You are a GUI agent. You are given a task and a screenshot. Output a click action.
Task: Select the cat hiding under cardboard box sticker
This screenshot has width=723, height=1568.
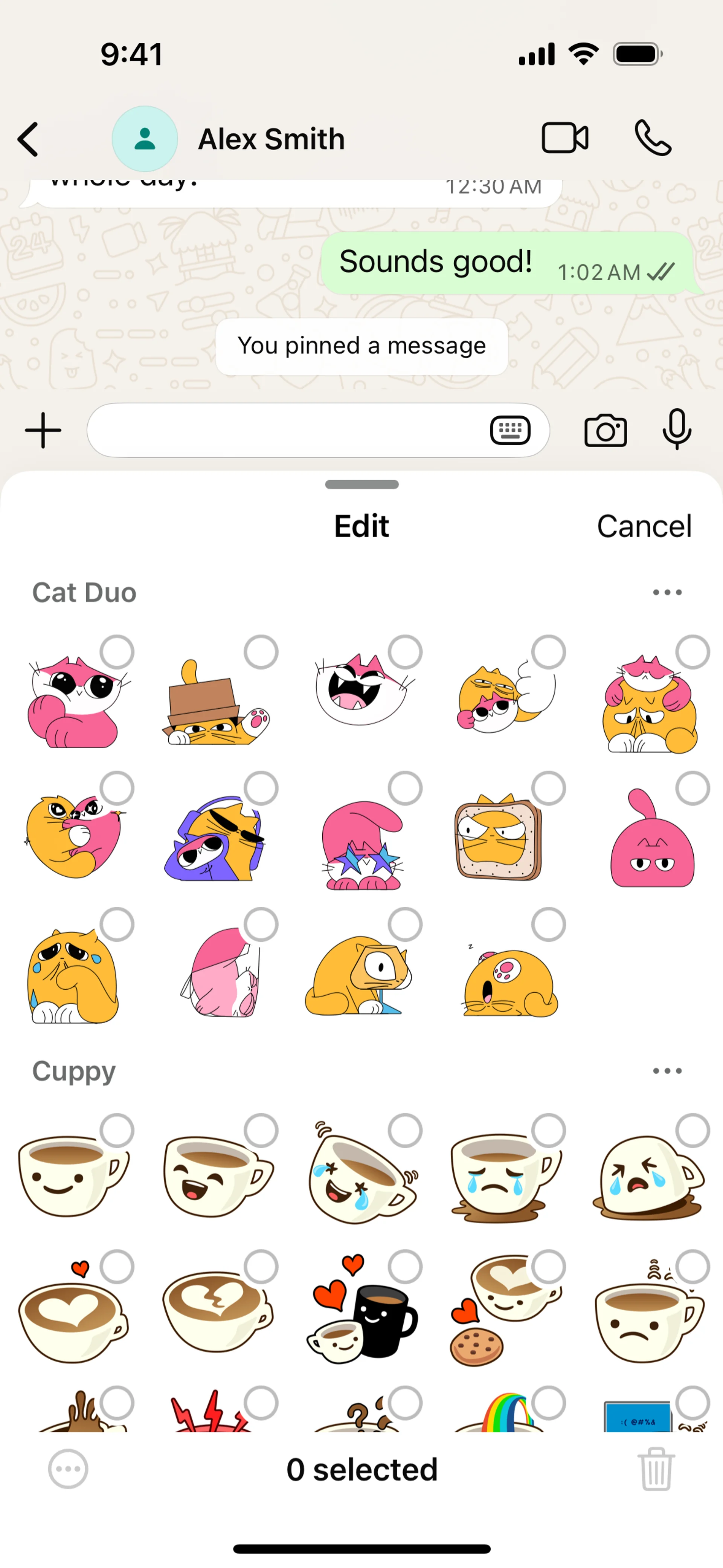(x=261, y=653)
